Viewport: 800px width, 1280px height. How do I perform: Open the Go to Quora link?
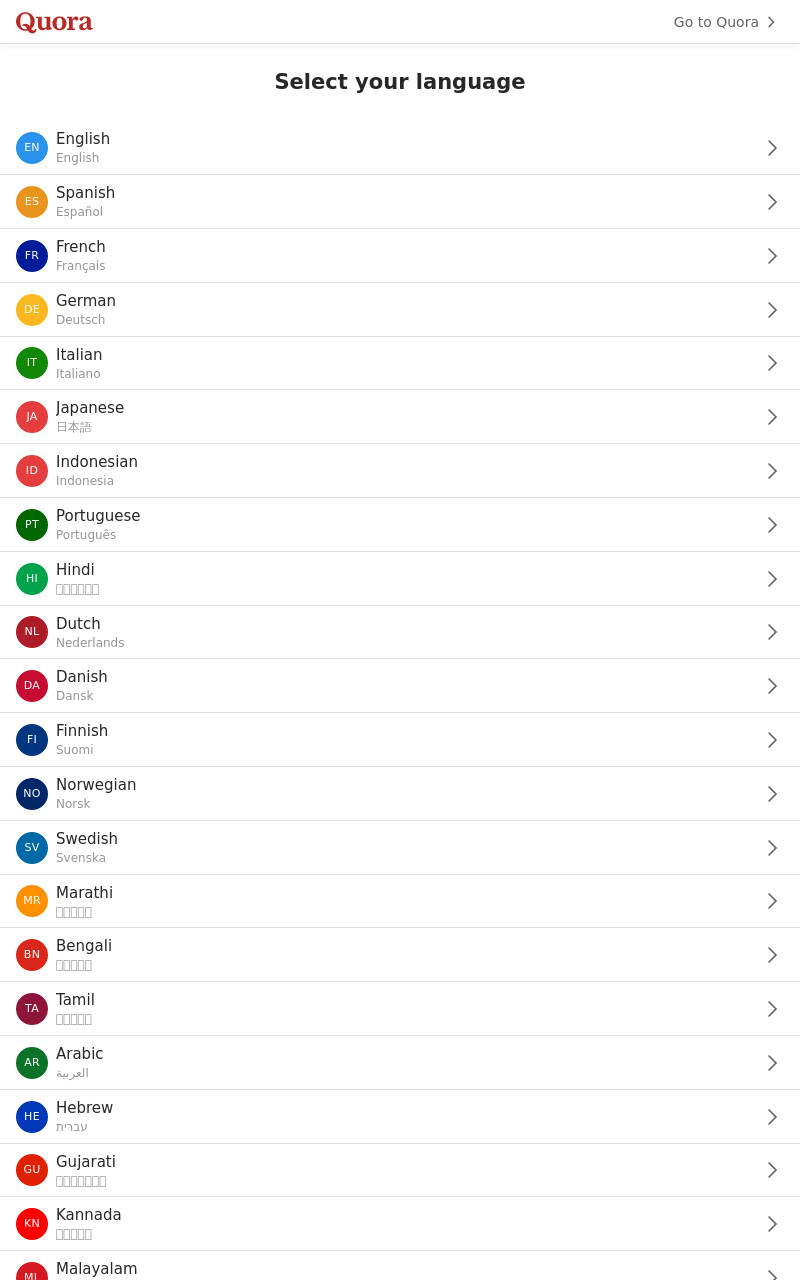pos(724,22)
